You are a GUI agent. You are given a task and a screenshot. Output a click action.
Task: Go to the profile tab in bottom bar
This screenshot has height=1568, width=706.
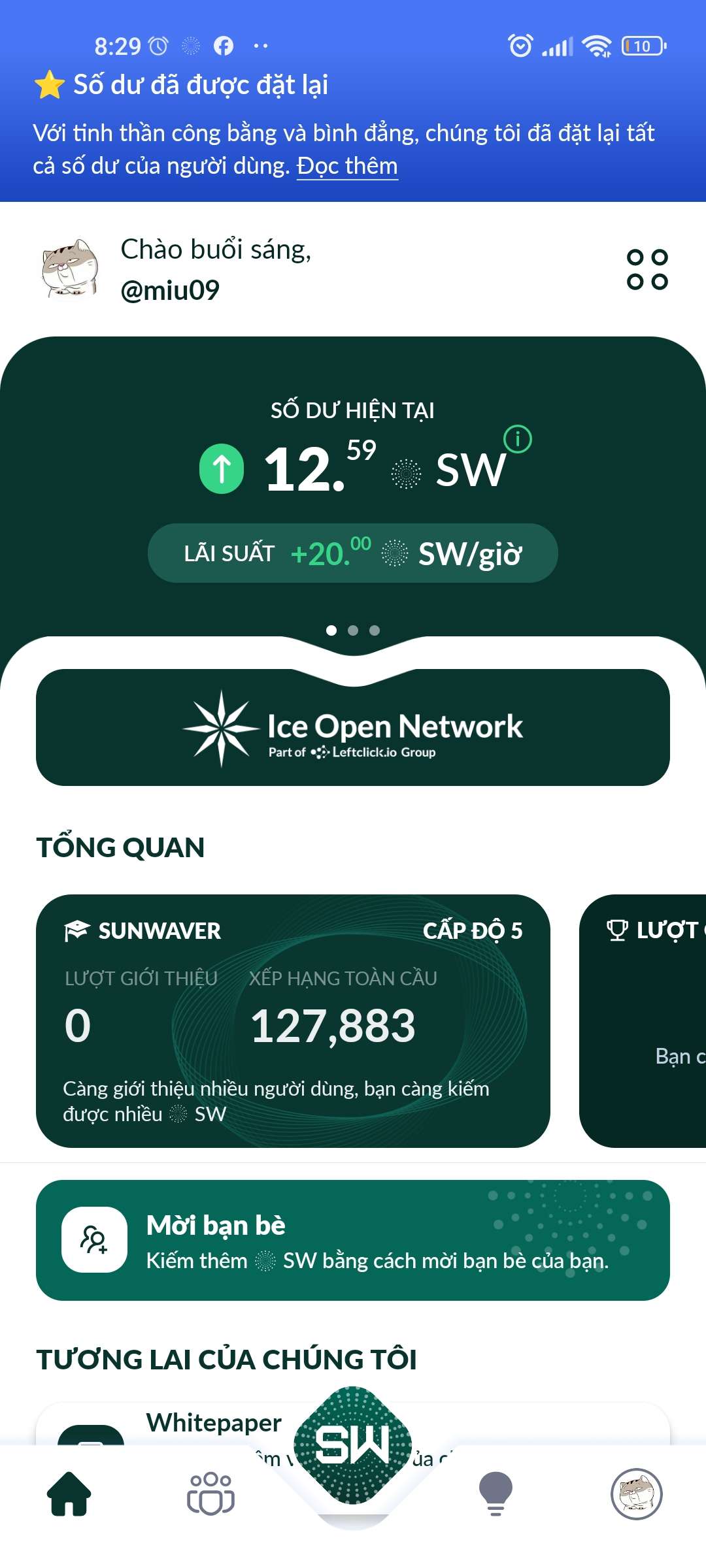tap(636, 1494)
